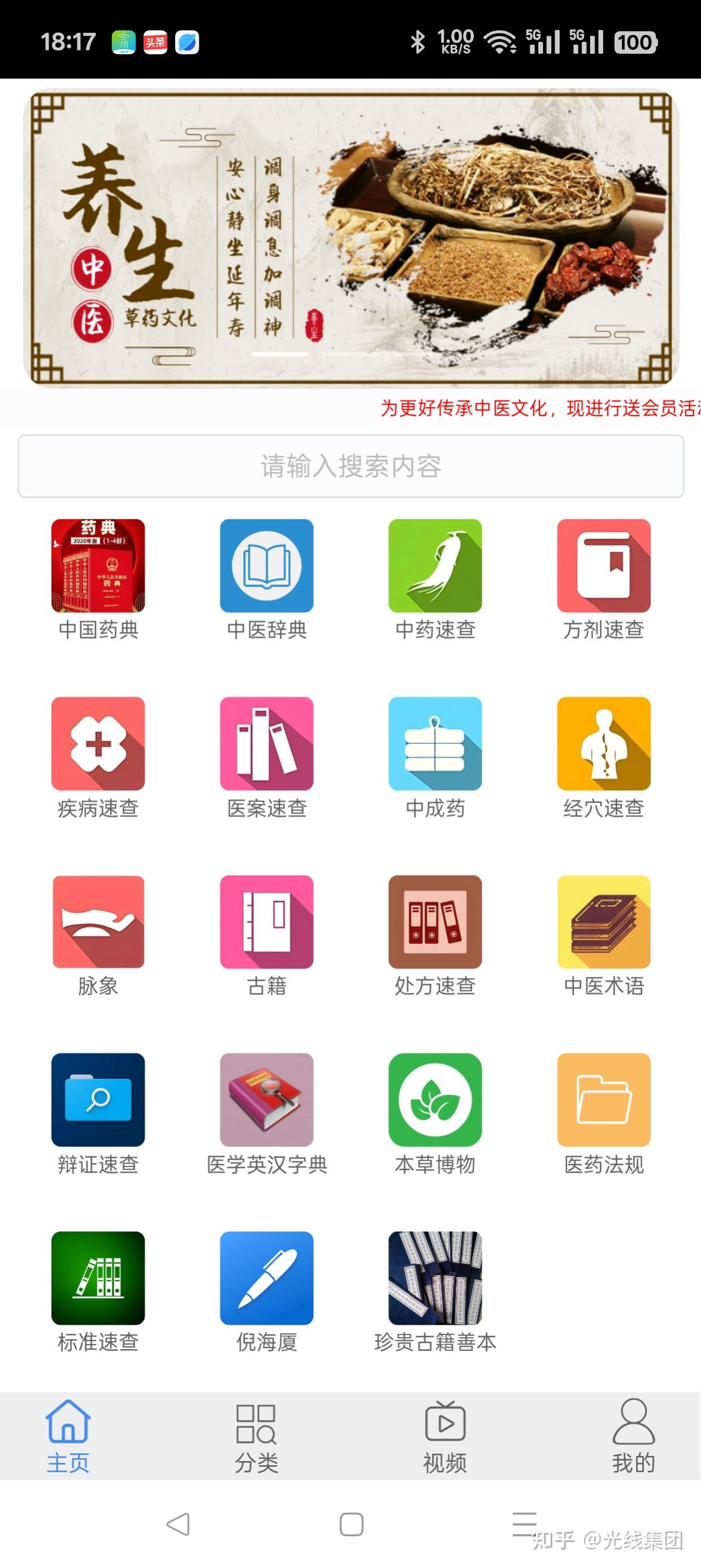
Task: Open 医学英汉字典
Action: [266, 1100]
